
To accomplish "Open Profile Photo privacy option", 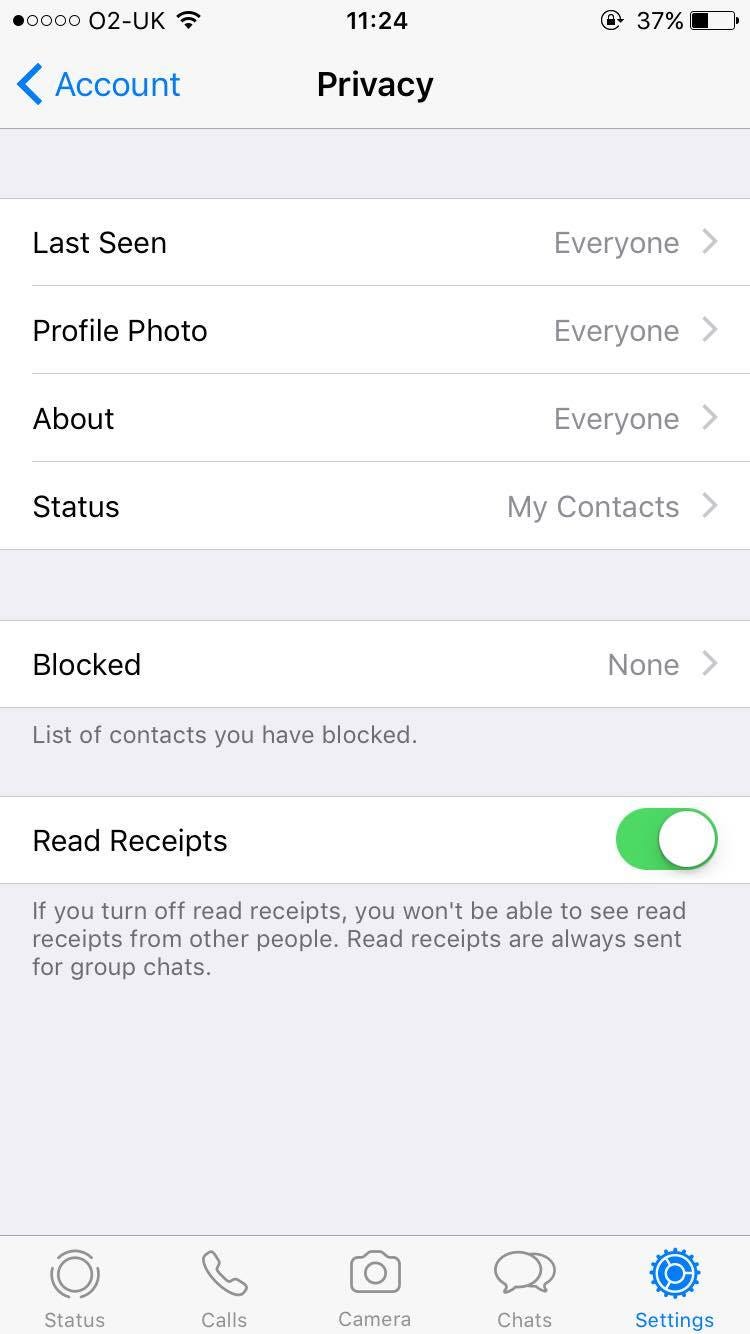I will [375, 331].
